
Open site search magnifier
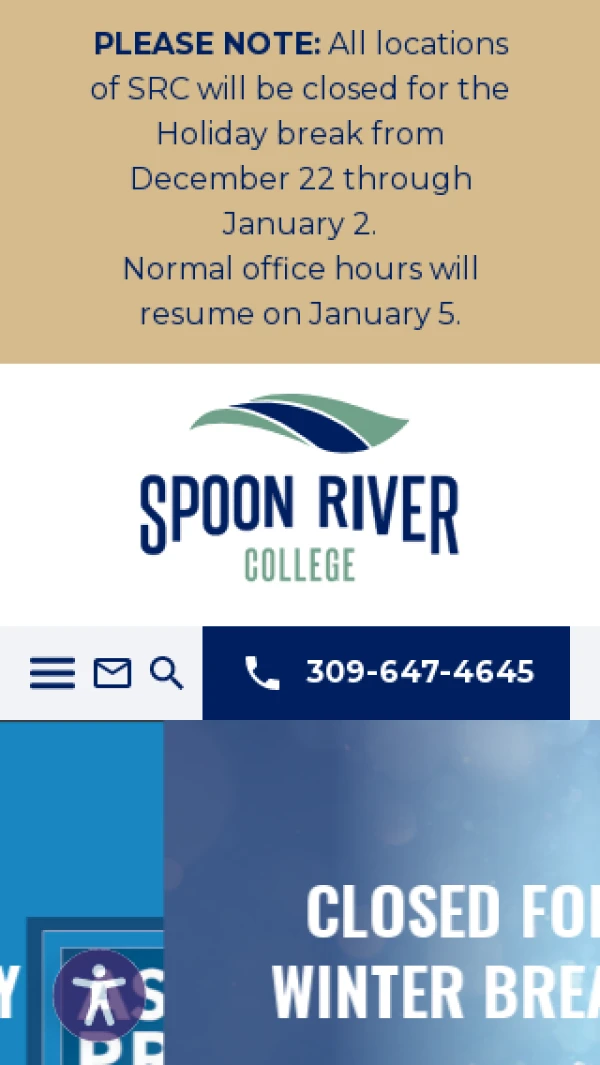tap(167, 673)
